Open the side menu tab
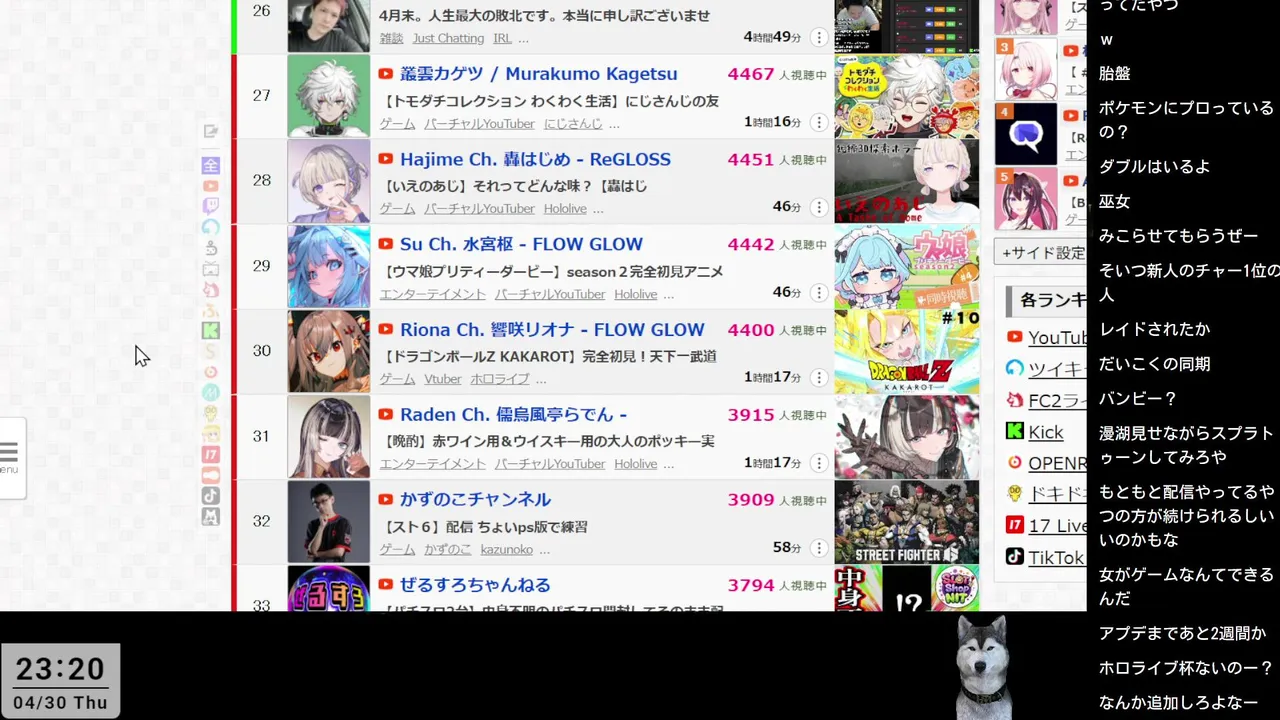Screen dimensions: 1280x720 point(10,457)
